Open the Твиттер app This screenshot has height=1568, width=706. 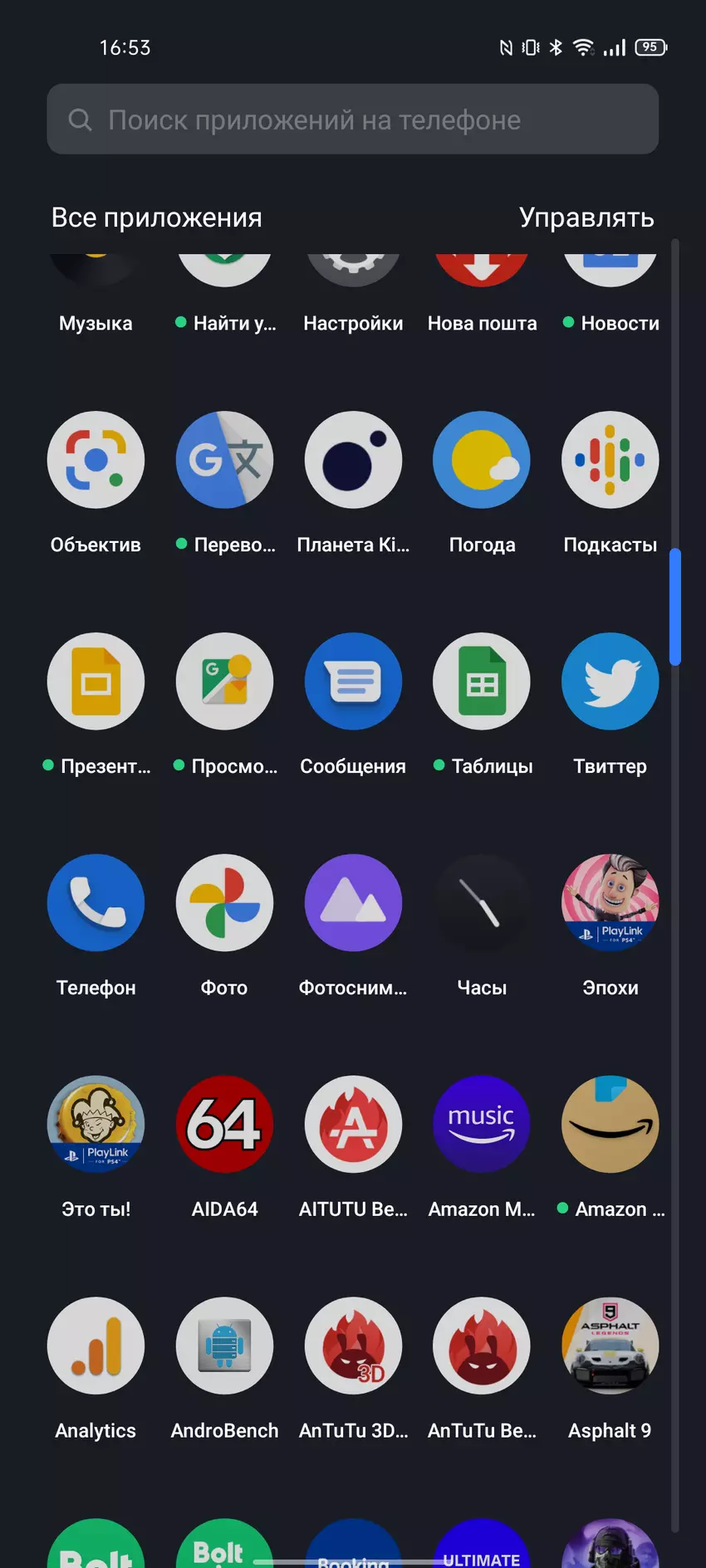click(610, 681)
